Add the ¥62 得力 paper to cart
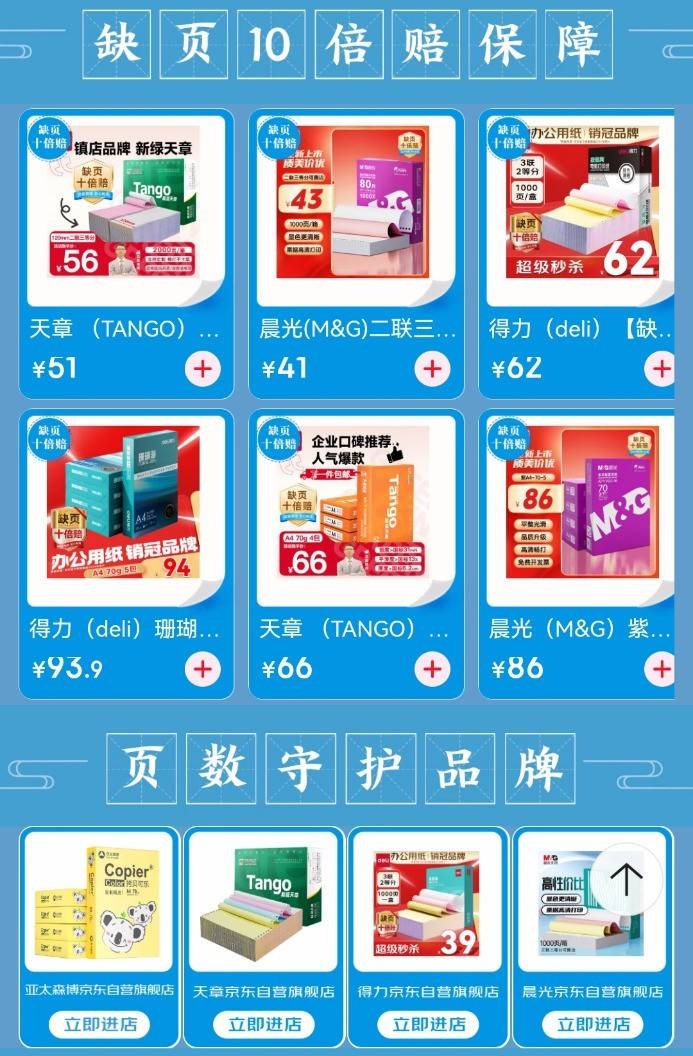This screenshot has width=693, height=1056. coord(661,368)
